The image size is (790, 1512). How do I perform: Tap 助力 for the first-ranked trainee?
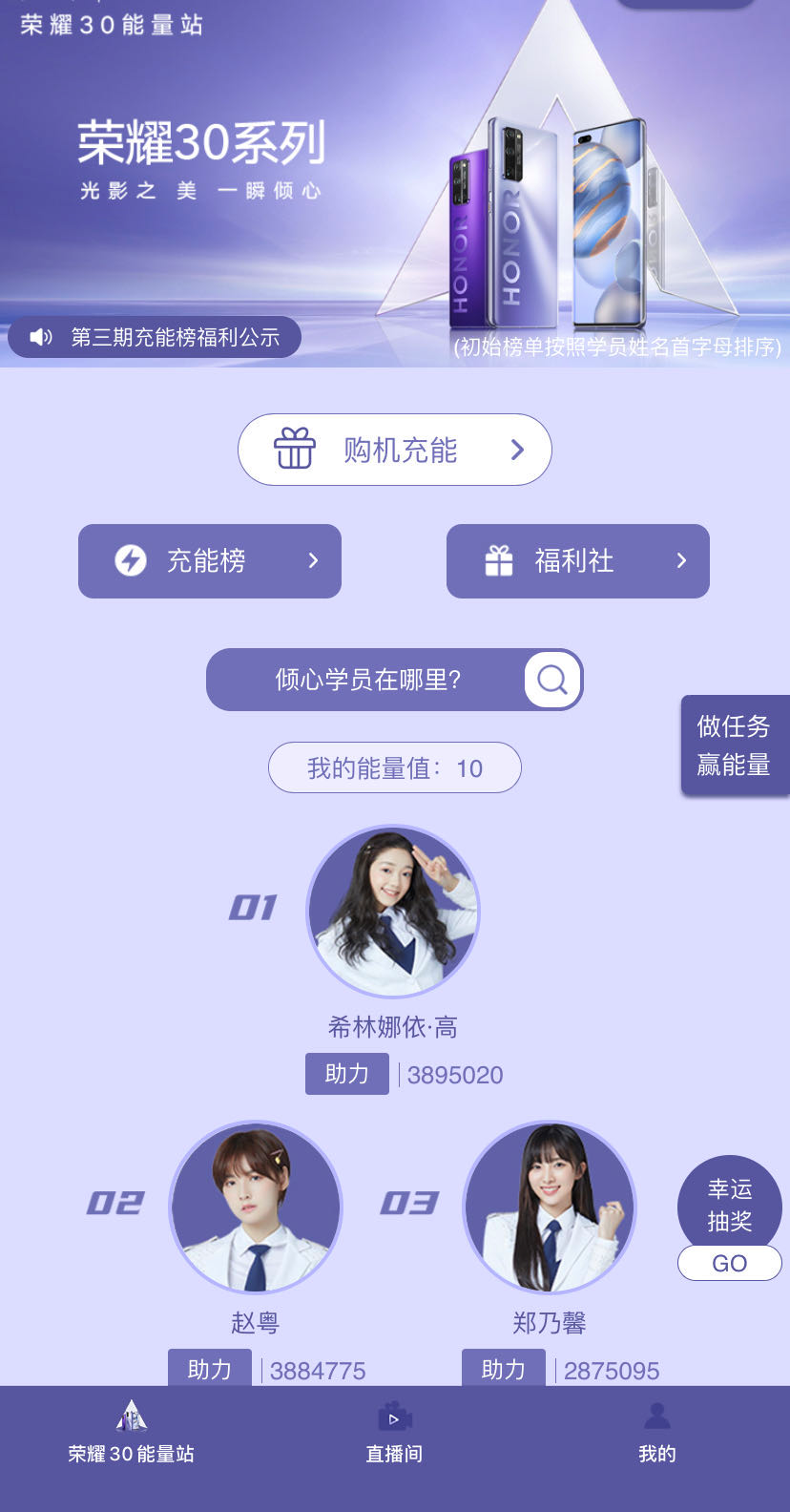click(346, 1074)
